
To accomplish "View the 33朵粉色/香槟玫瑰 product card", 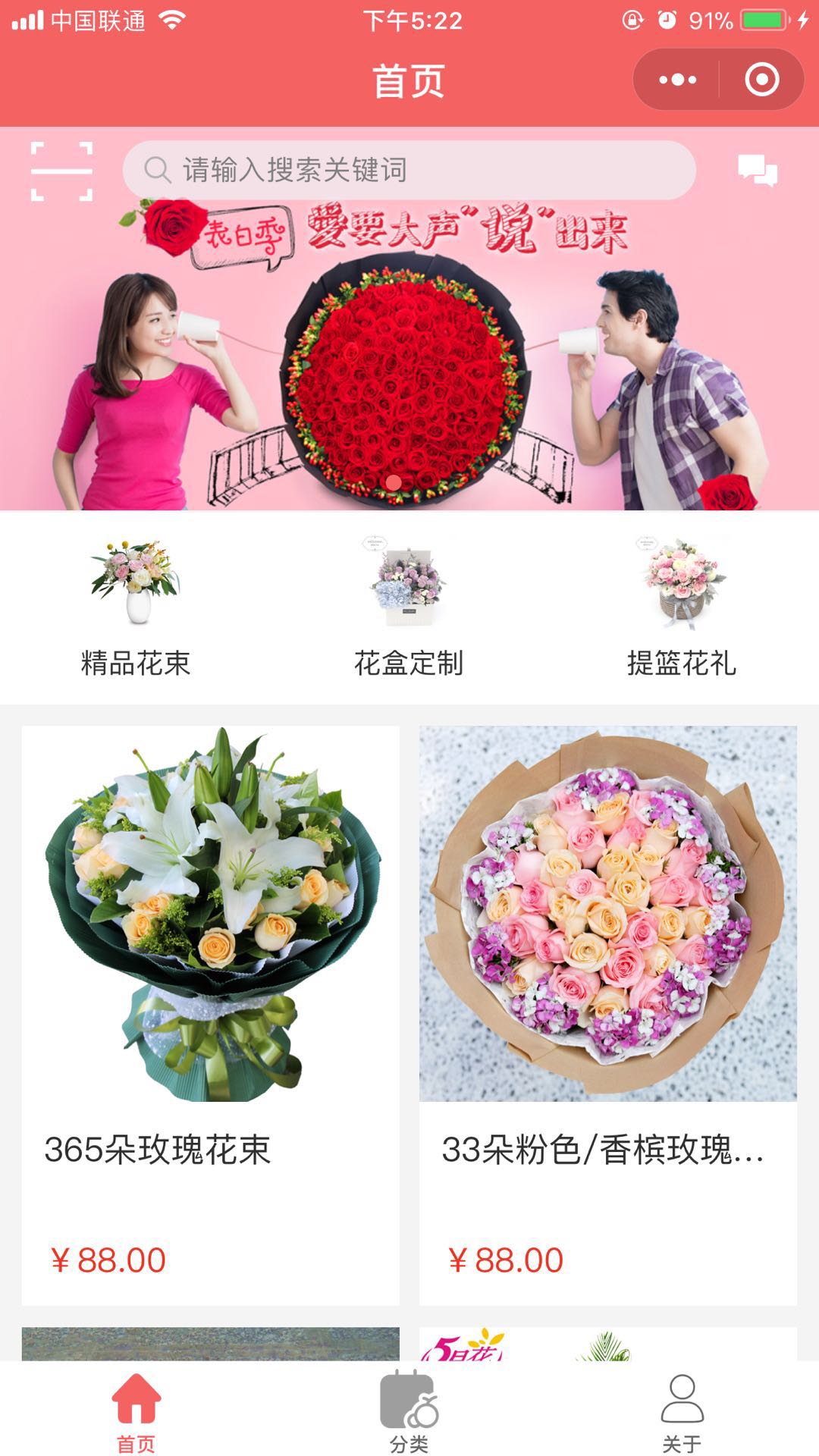I will (x=607, y=1015).
